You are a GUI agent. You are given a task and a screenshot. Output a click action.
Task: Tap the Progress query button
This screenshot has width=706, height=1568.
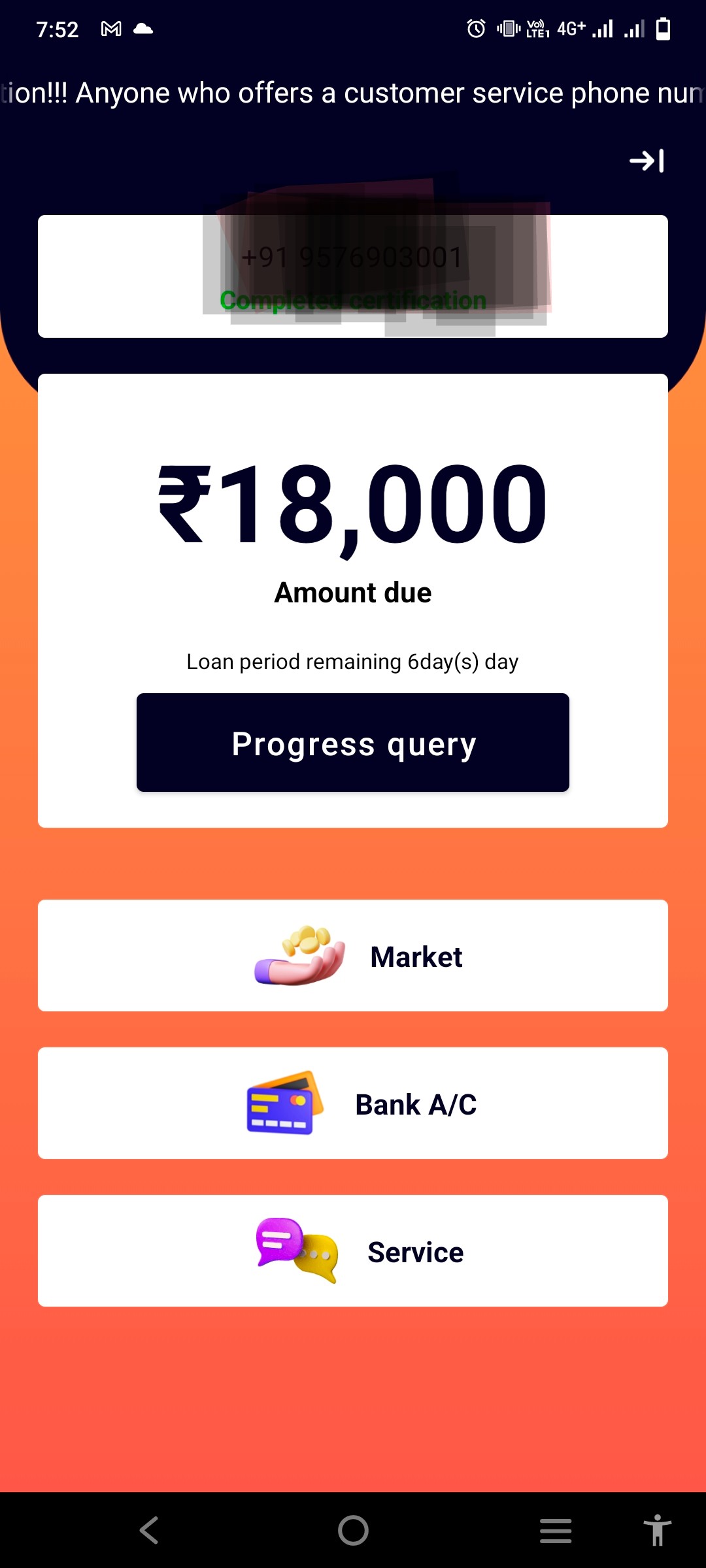353,743
